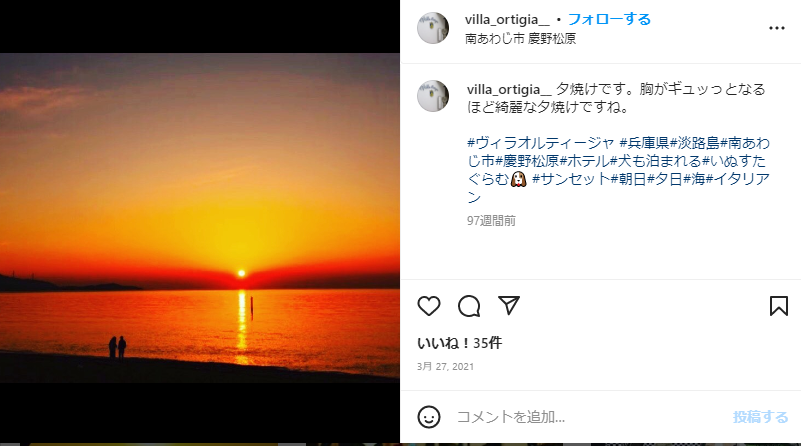Like this sunset post

click(x=429, y=306)
